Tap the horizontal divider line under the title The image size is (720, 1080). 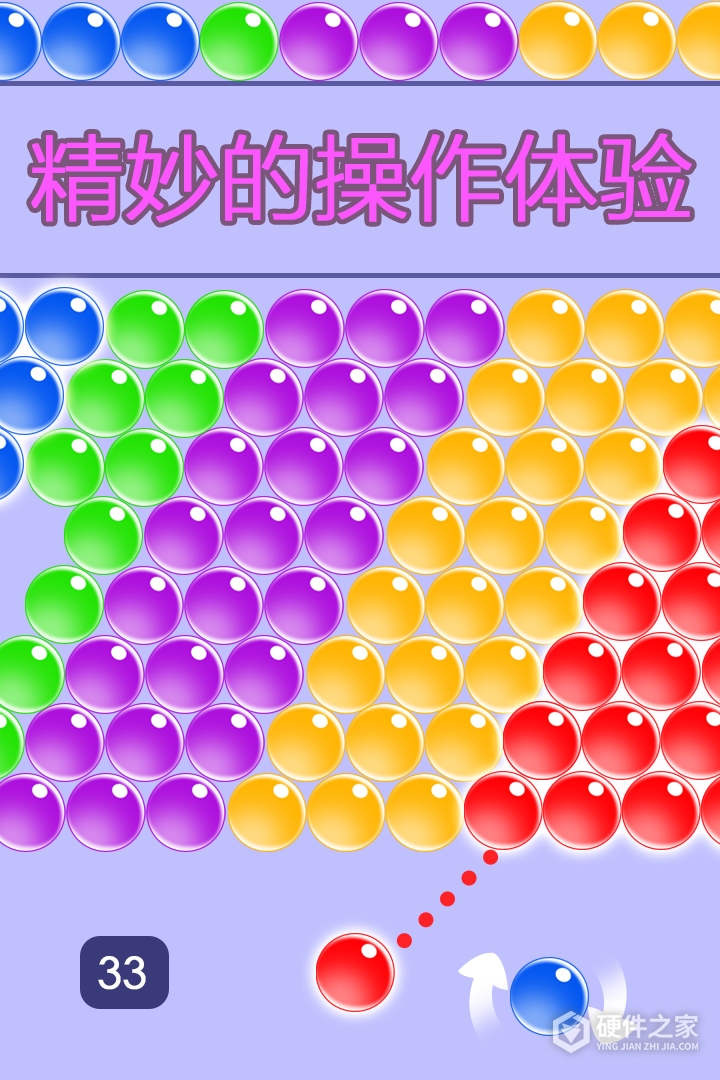point(360,270)
